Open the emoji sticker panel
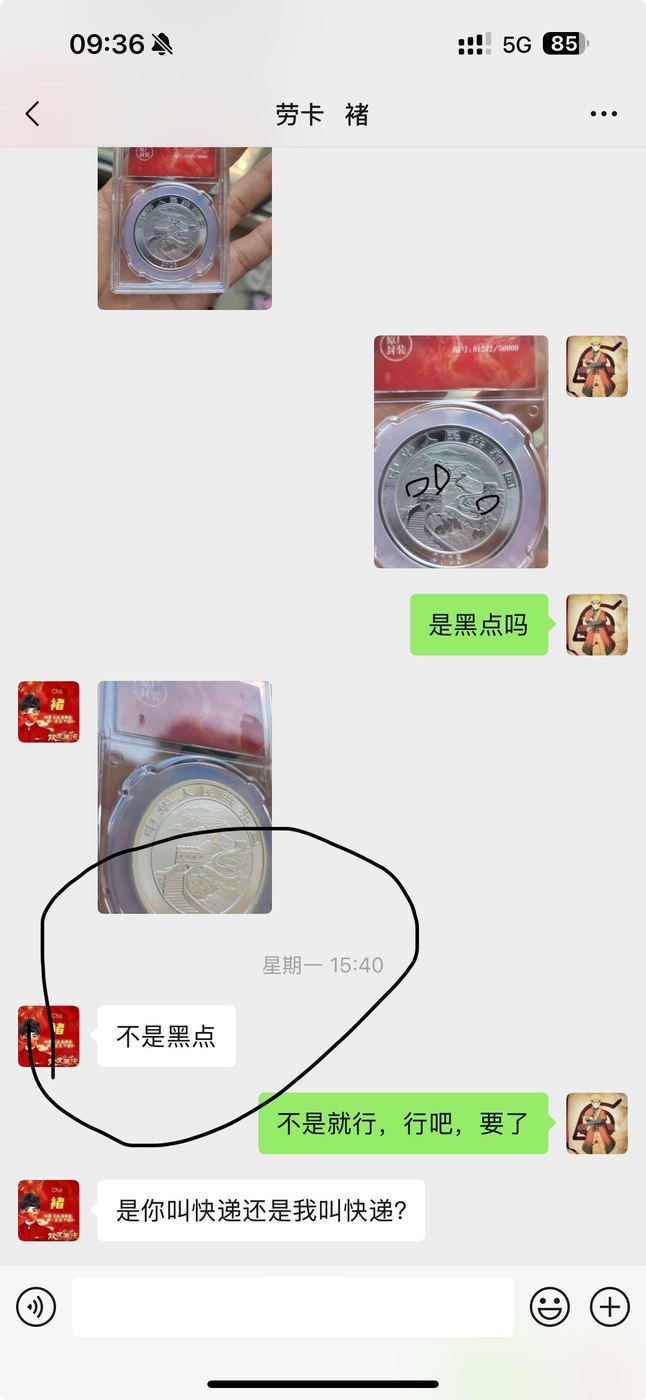The height and width of the screenshot is (1400, 646). (549, 1306)
